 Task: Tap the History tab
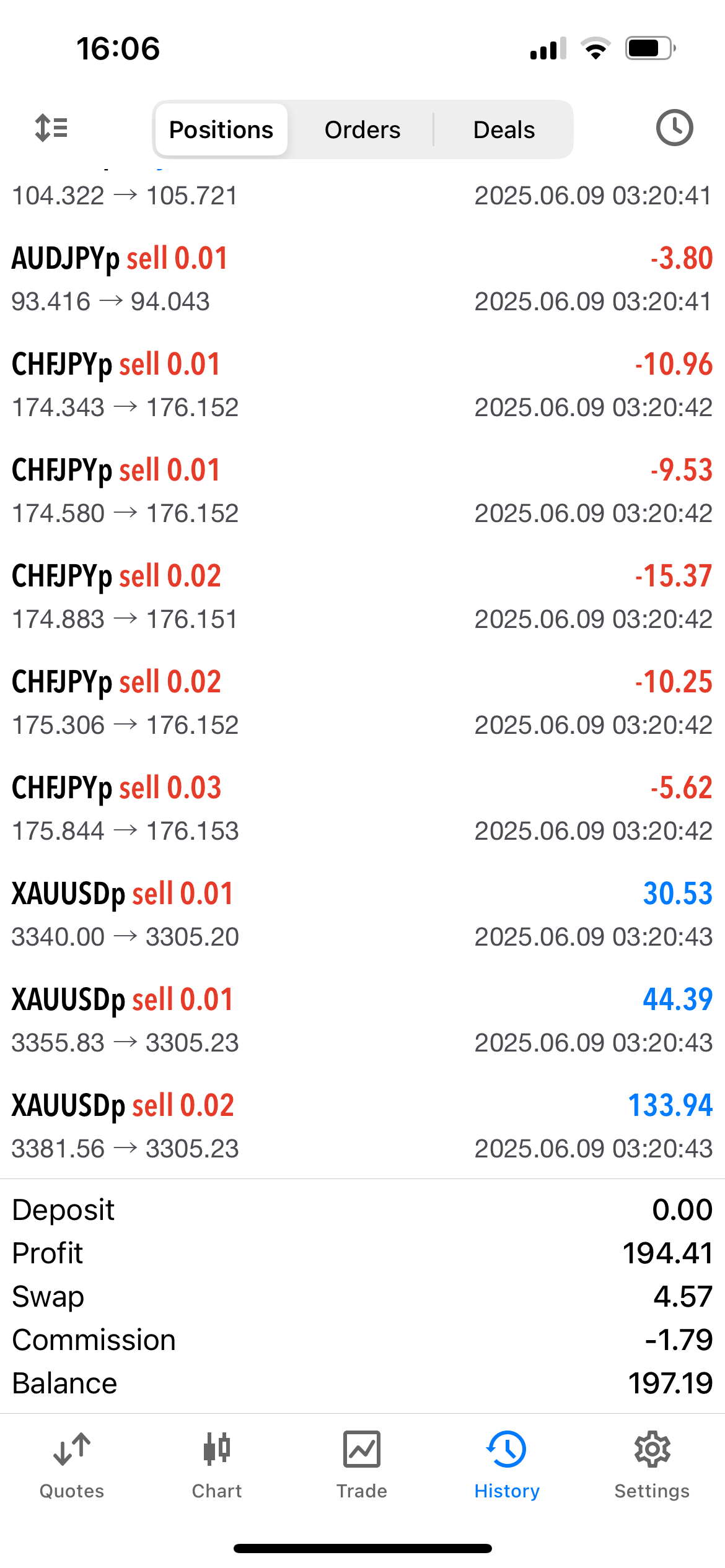(x=507, y=1465)
